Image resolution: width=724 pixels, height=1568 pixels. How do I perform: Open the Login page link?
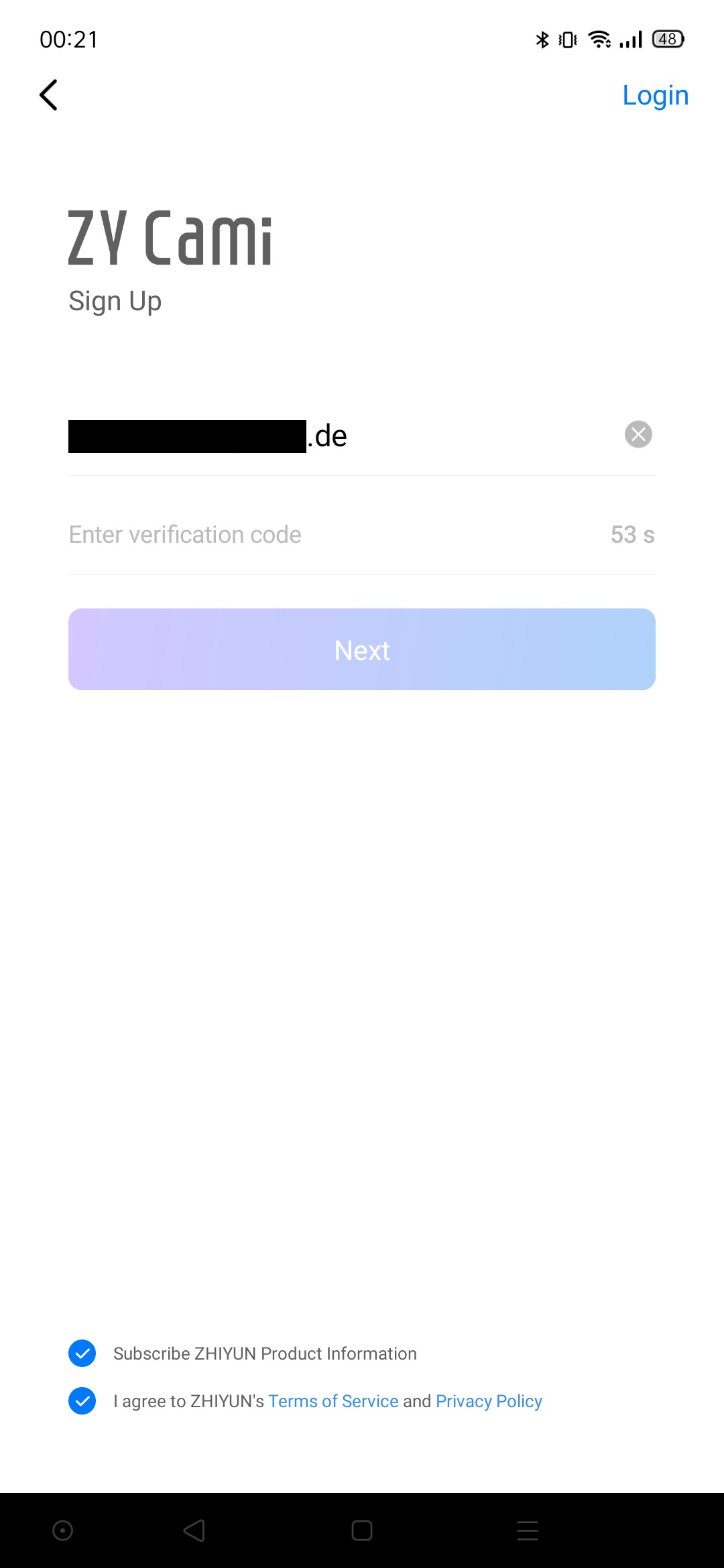(x=655, y=95)
